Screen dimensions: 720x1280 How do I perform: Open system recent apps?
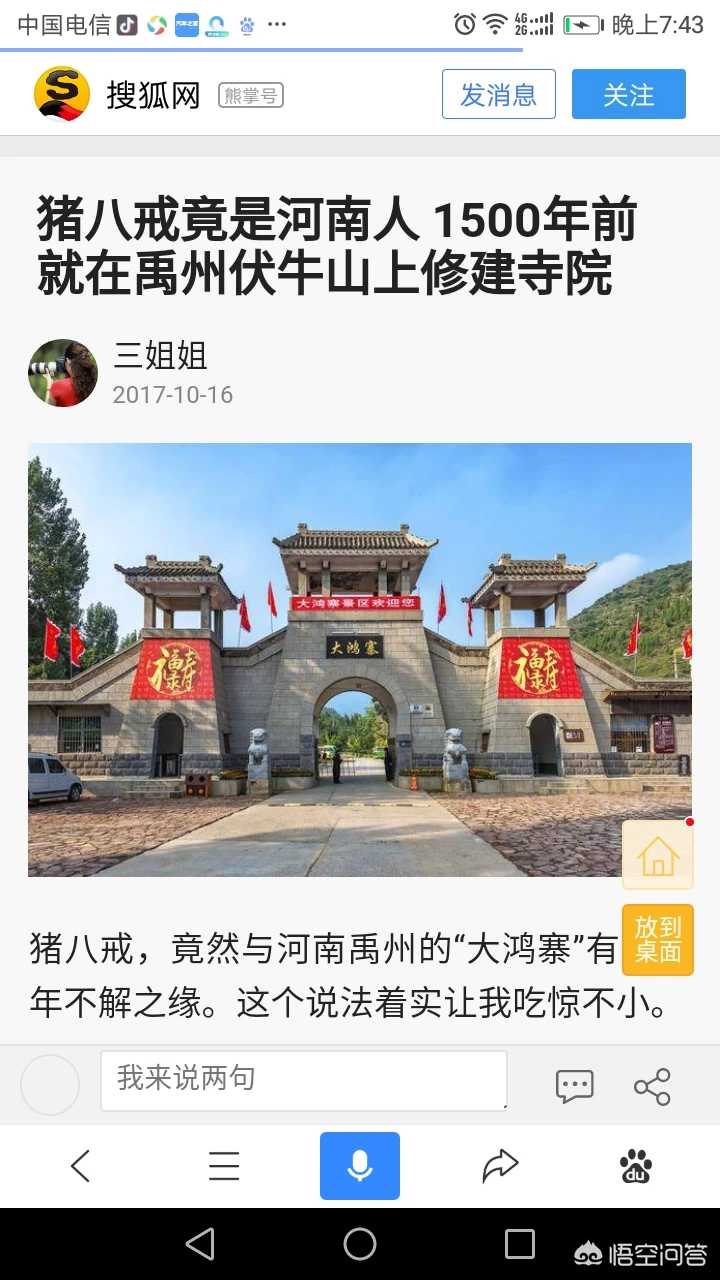[520, 1244]
